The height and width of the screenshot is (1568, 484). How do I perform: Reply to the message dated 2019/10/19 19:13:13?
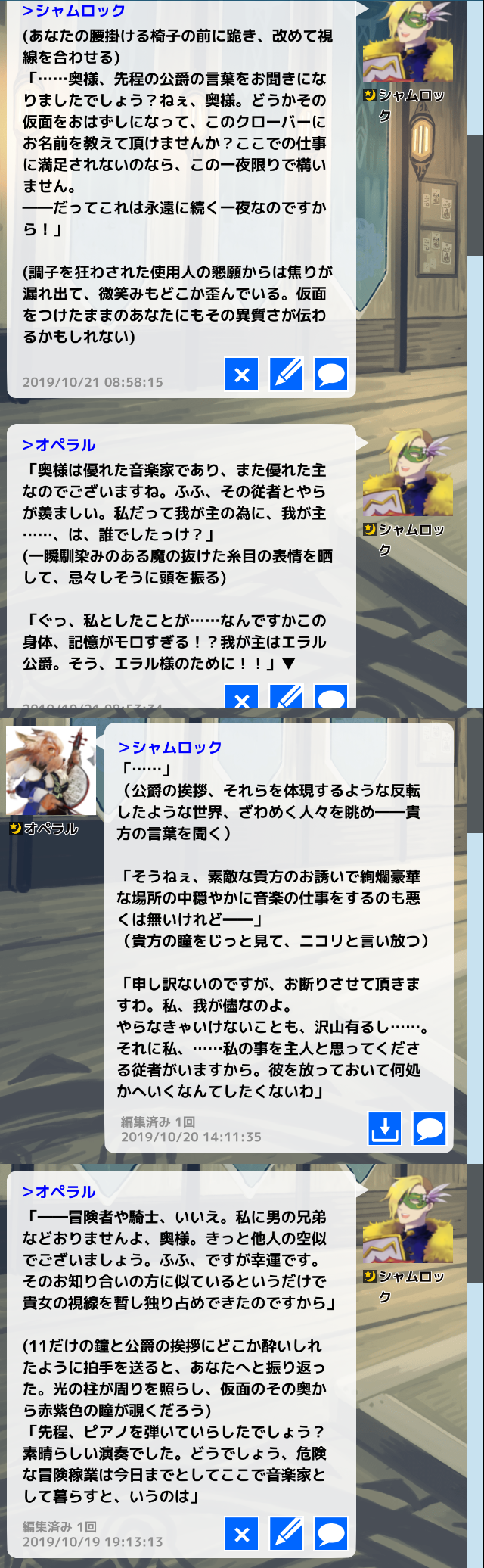[x=331, y=1534]
